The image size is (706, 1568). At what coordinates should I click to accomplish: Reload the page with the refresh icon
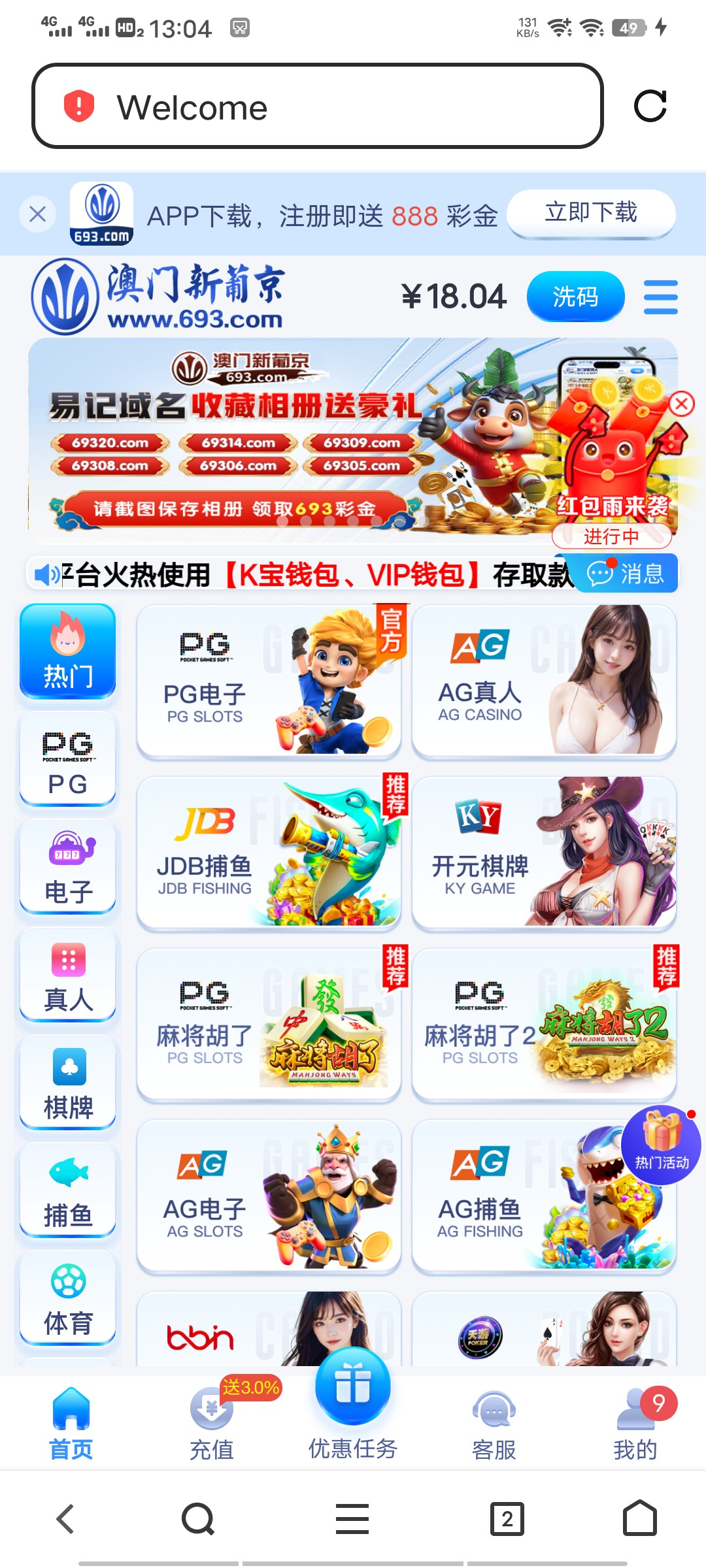(650, 106)
